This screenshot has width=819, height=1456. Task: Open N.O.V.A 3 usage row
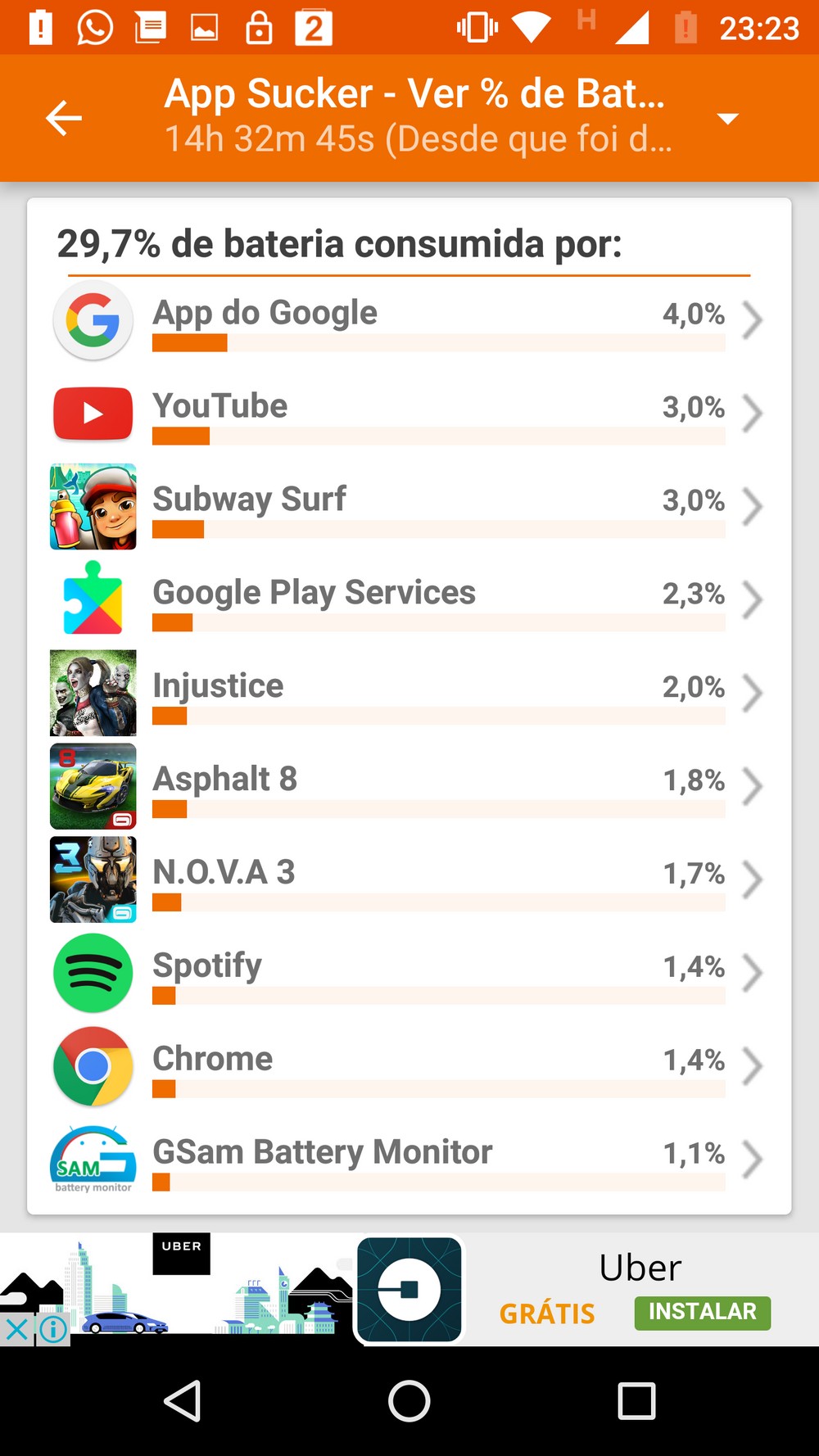pyautogui.click(x=409, y=880)
